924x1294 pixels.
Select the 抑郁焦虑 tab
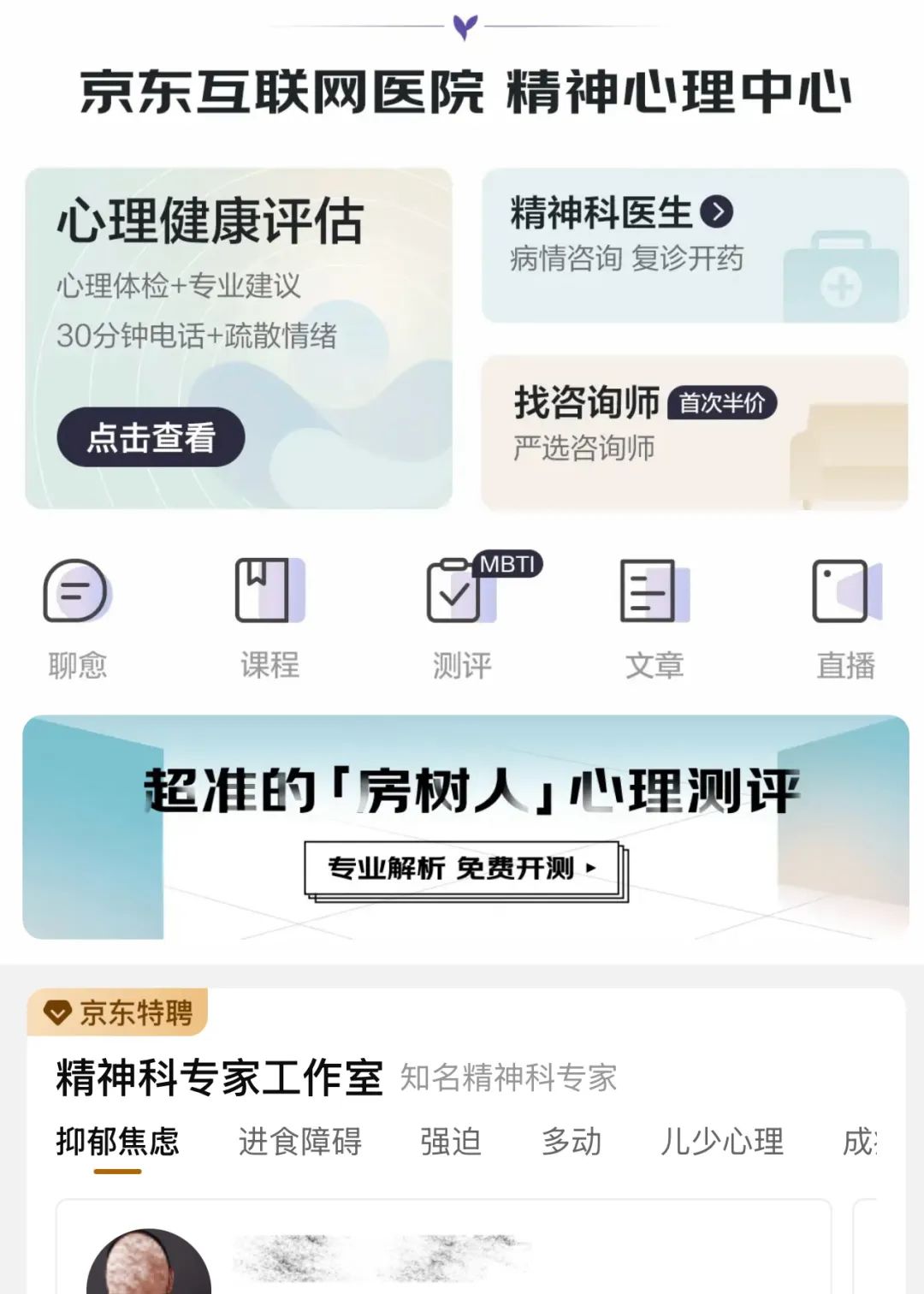coord(118,1142)
